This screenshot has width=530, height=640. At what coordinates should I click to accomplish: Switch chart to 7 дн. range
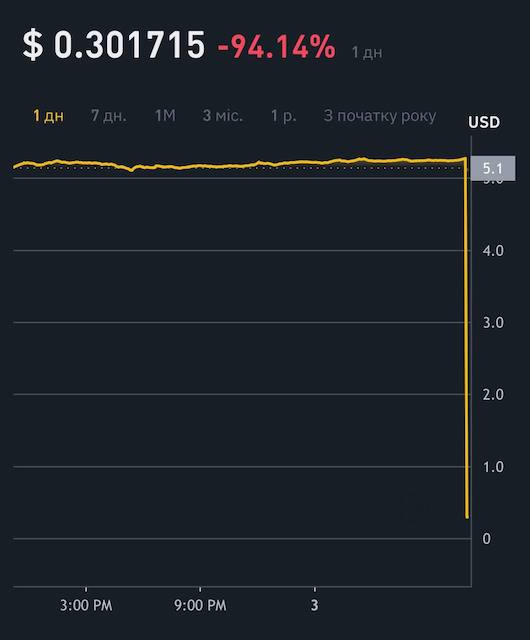[109, 116]
